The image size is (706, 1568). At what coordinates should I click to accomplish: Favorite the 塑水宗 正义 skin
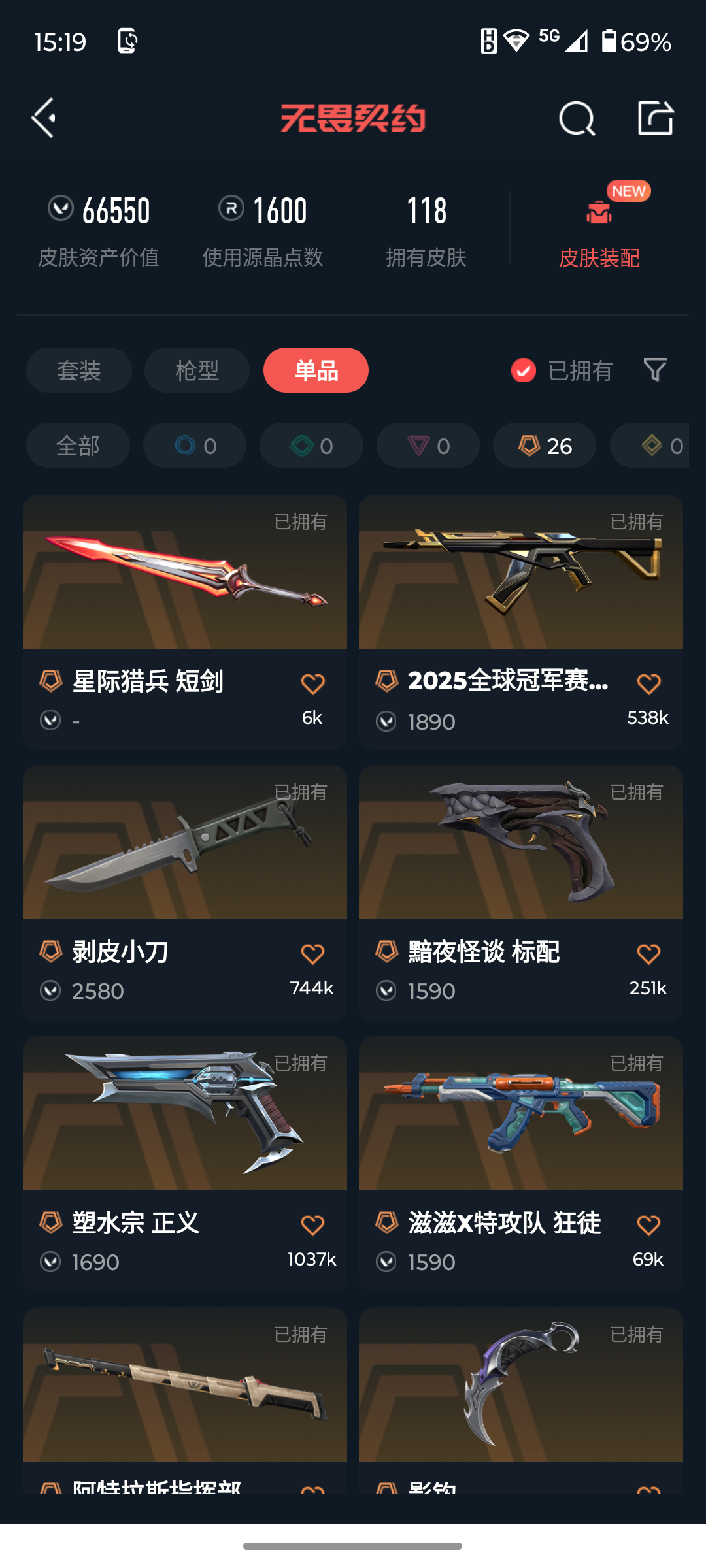coord(312,1225)
